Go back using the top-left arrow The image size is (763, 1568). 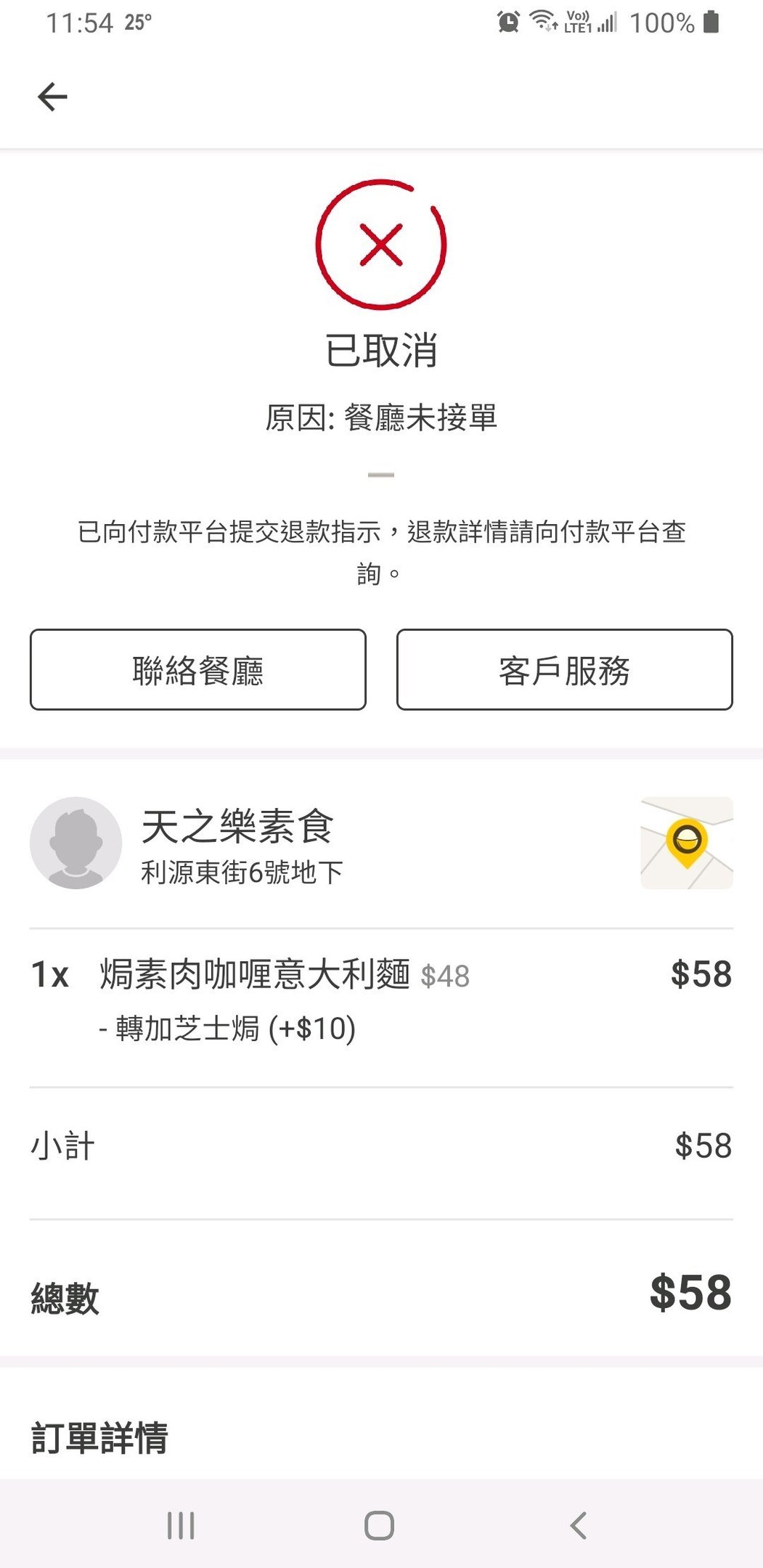52,97
